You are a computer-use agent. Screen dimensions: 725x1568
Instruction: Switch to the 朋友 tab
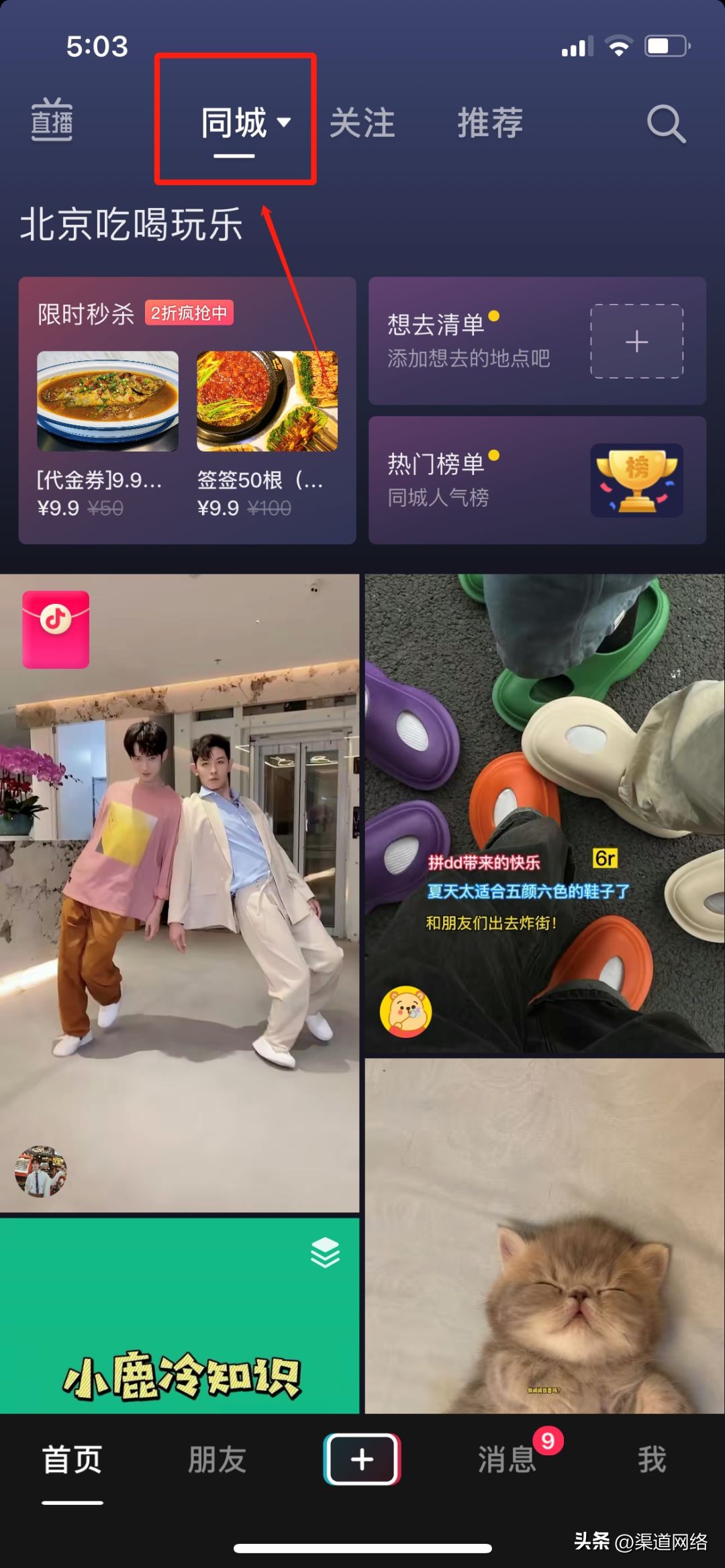coord(217,1459)
